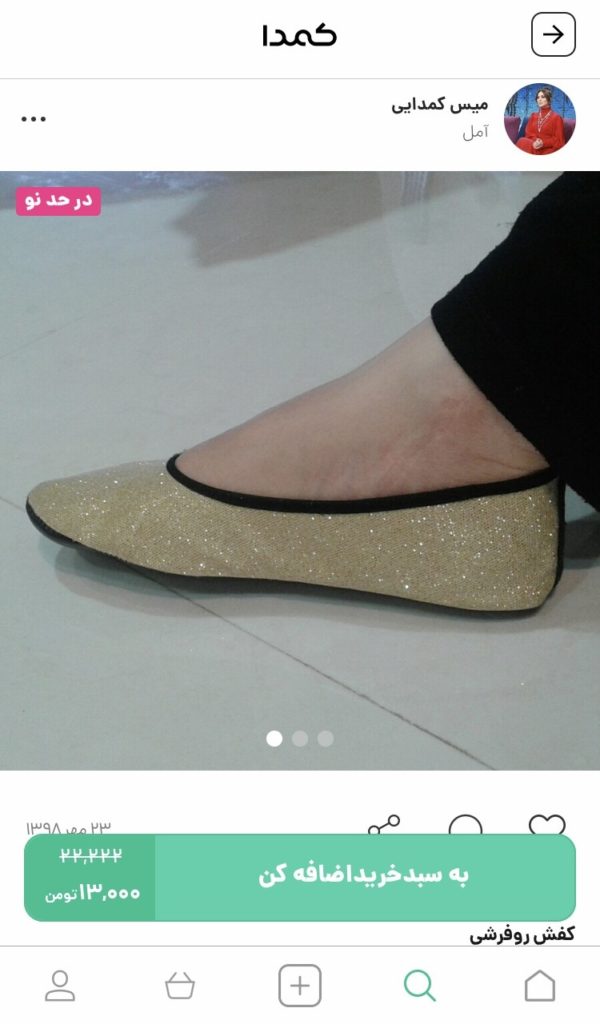Add item with به سبدخرید اضافه کن
This screenshot has height=1024, width=600.
click(x=363, y=876)
